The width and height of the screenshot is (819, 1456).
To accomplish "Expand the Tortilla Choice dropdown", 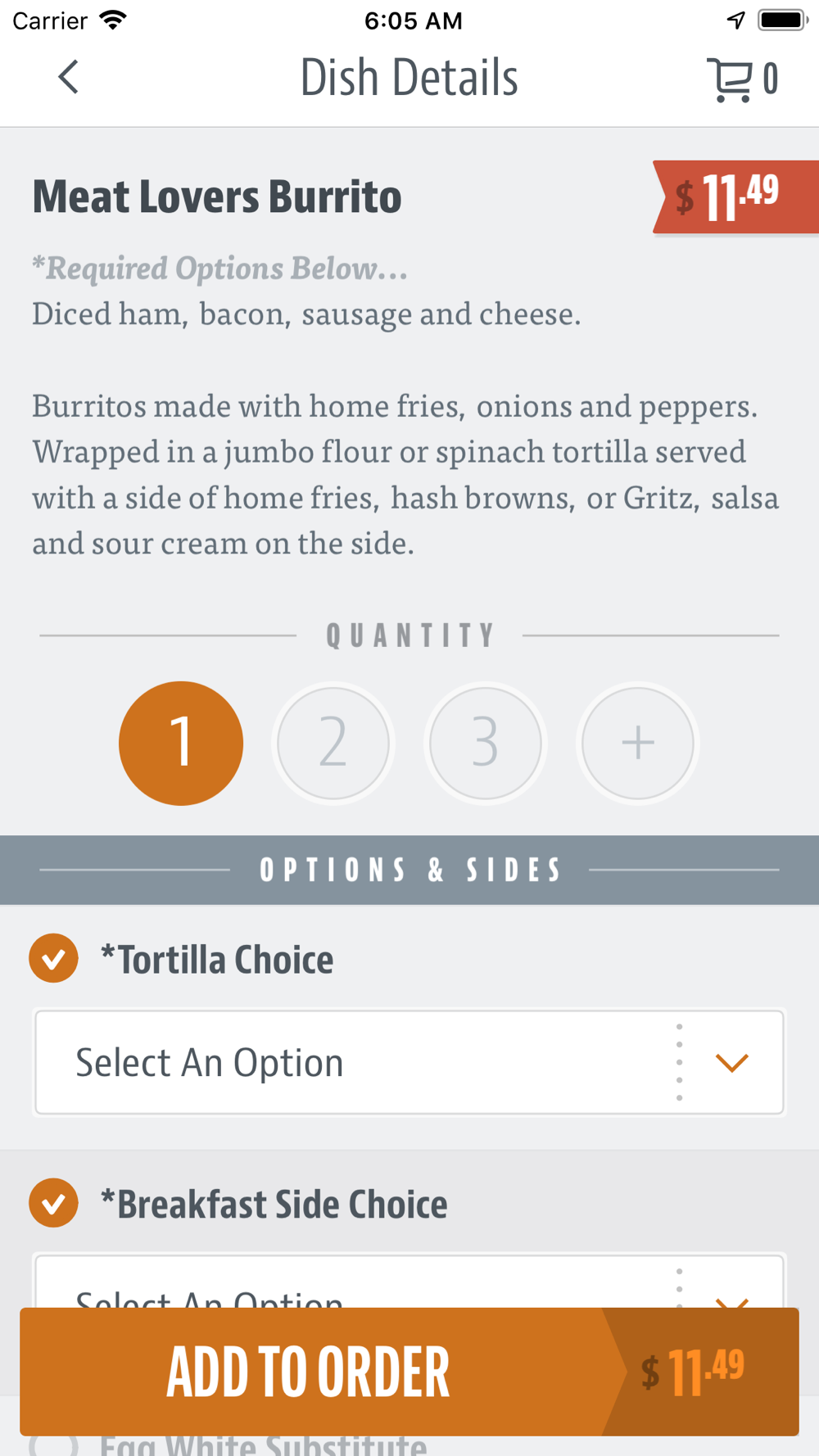I will [x=409, y=1062].
